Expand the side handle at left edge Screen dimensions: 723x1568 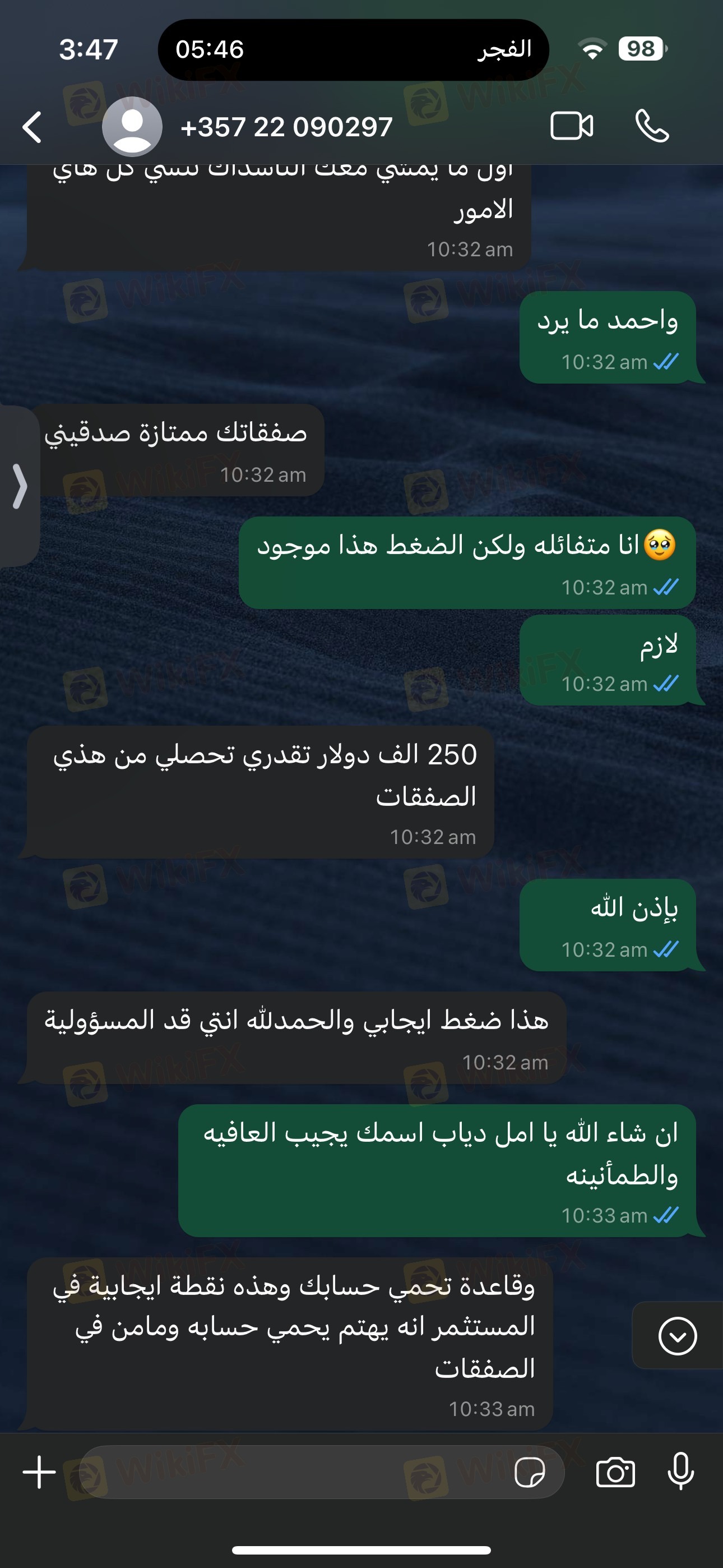pos(20,486)
